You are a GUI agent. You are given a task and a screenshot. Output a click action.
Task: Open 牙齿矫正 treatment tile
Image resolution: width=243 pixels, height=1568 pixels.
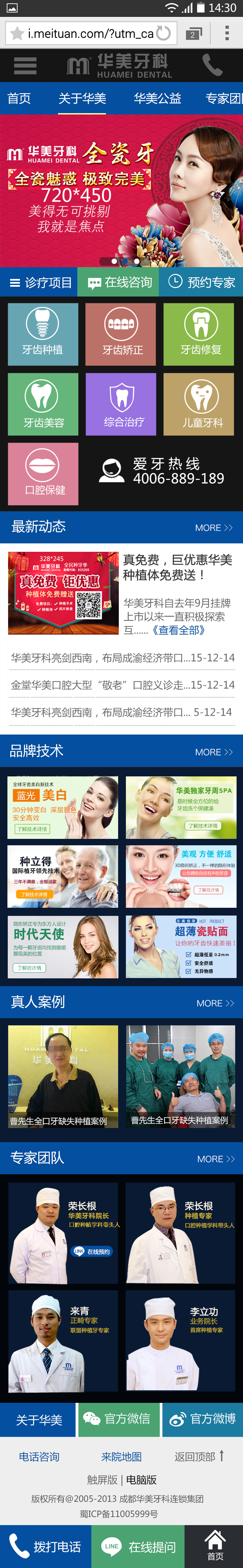click(x=120, y=334)
